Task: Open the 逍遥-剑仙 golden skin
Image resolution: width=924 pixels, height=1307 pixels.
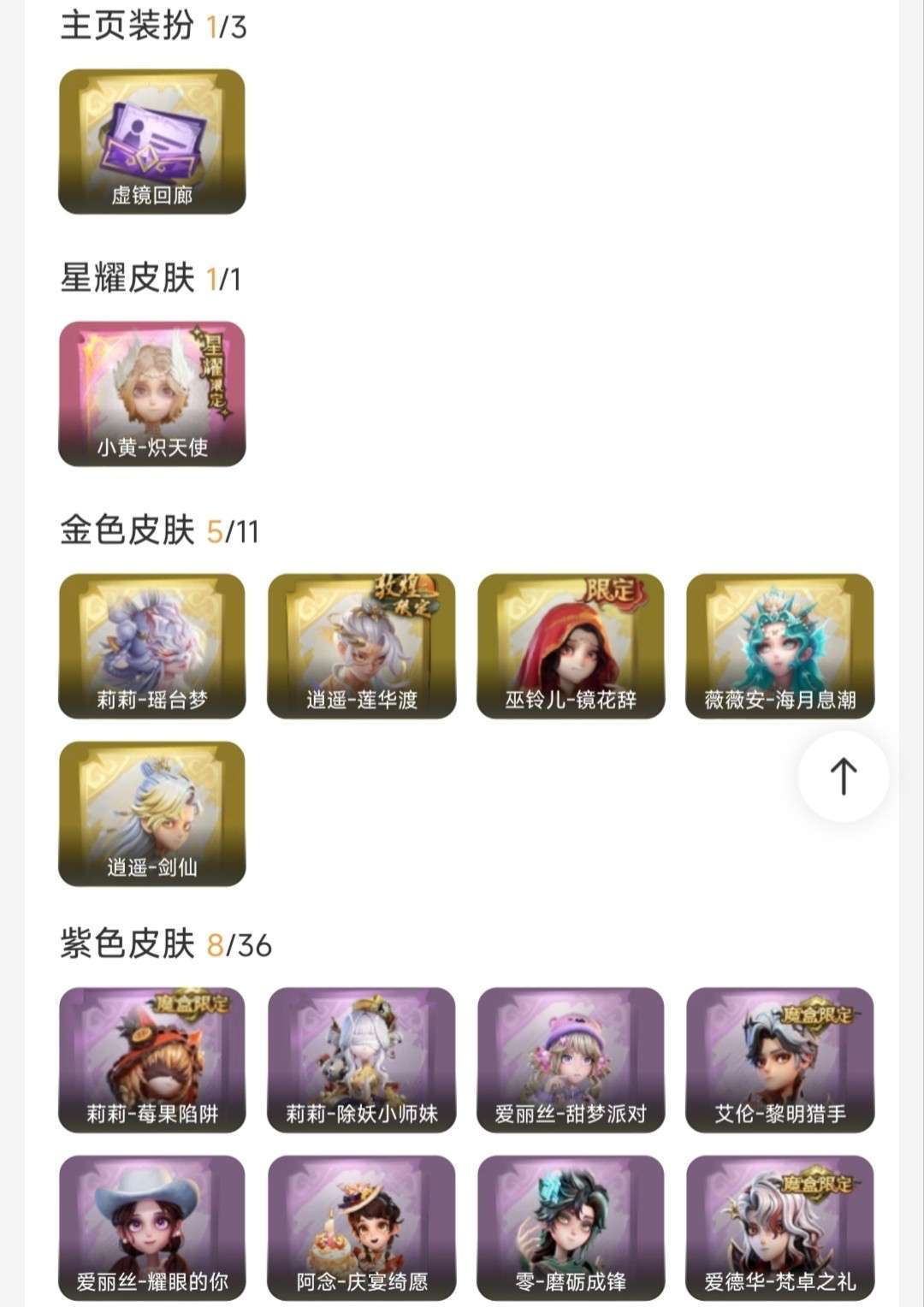Action: [x=152, y=813]
